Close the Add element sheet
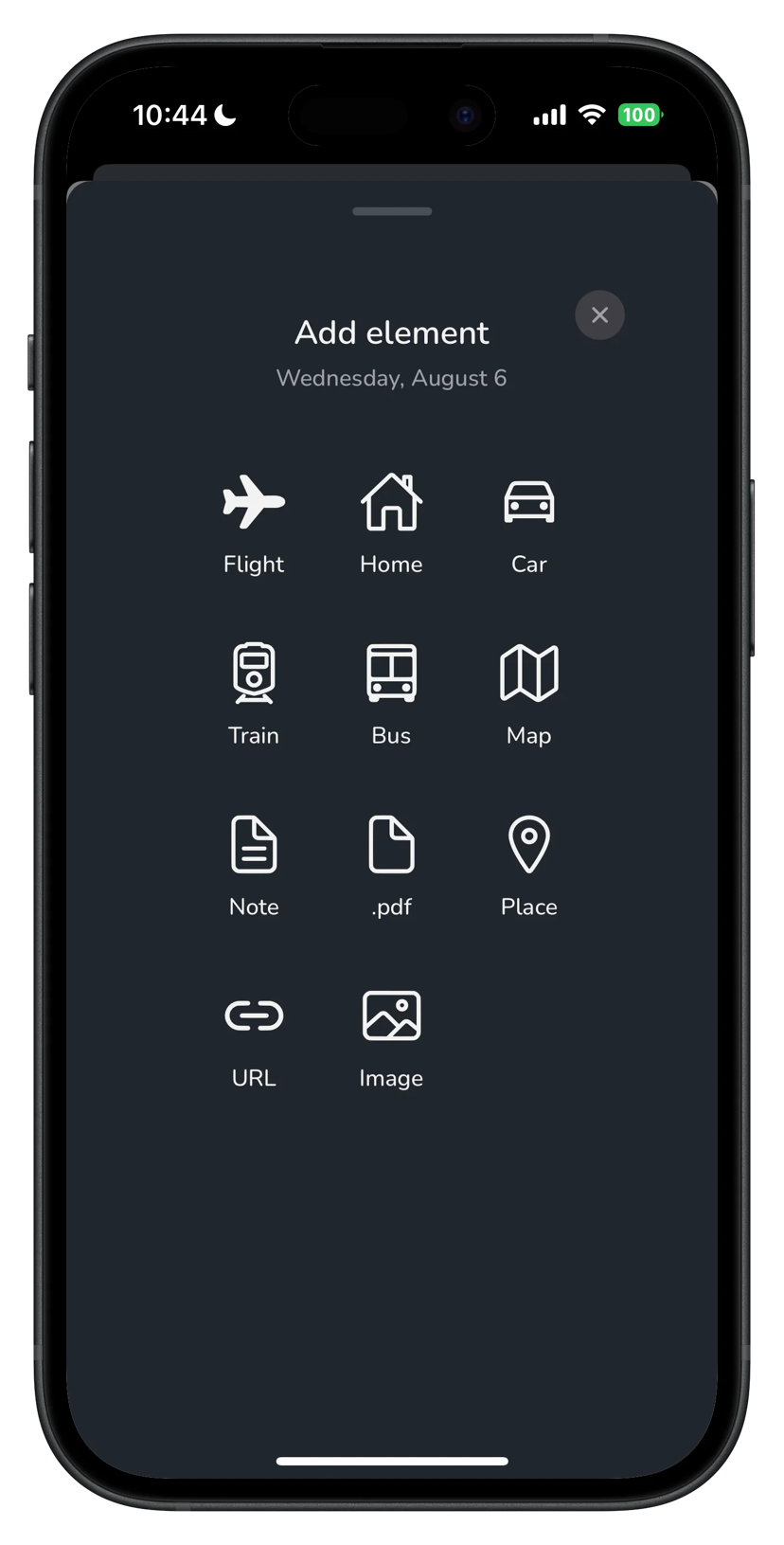The image size is (784, 1545). [599, 315]
